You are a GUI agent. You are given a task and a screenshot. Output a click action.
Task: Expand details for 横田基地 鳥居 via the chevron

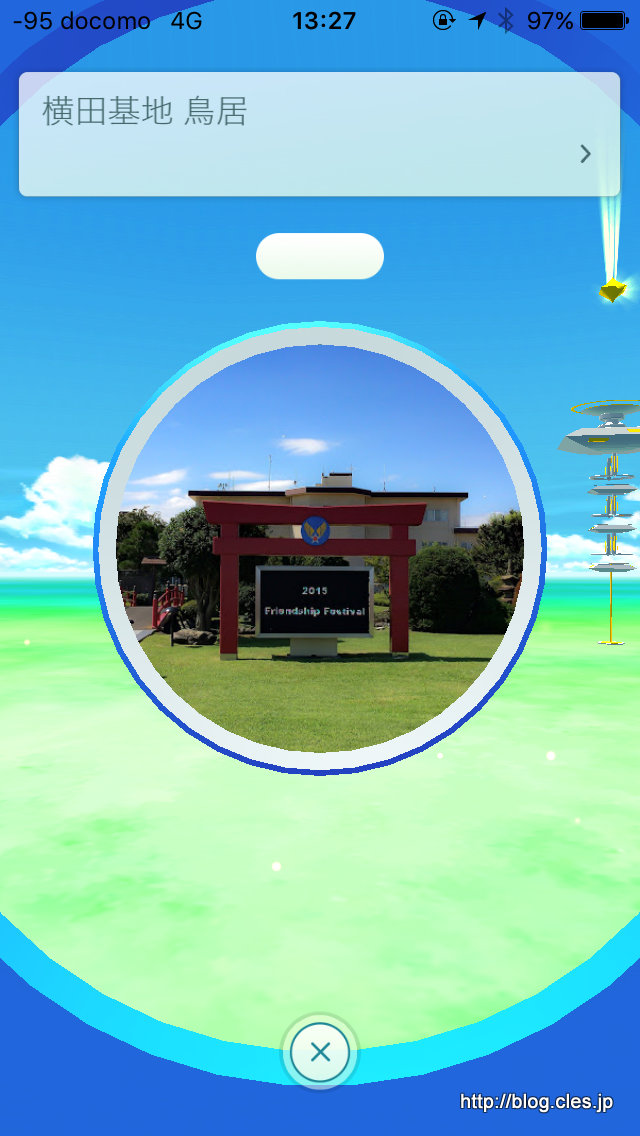click(586, 154)
